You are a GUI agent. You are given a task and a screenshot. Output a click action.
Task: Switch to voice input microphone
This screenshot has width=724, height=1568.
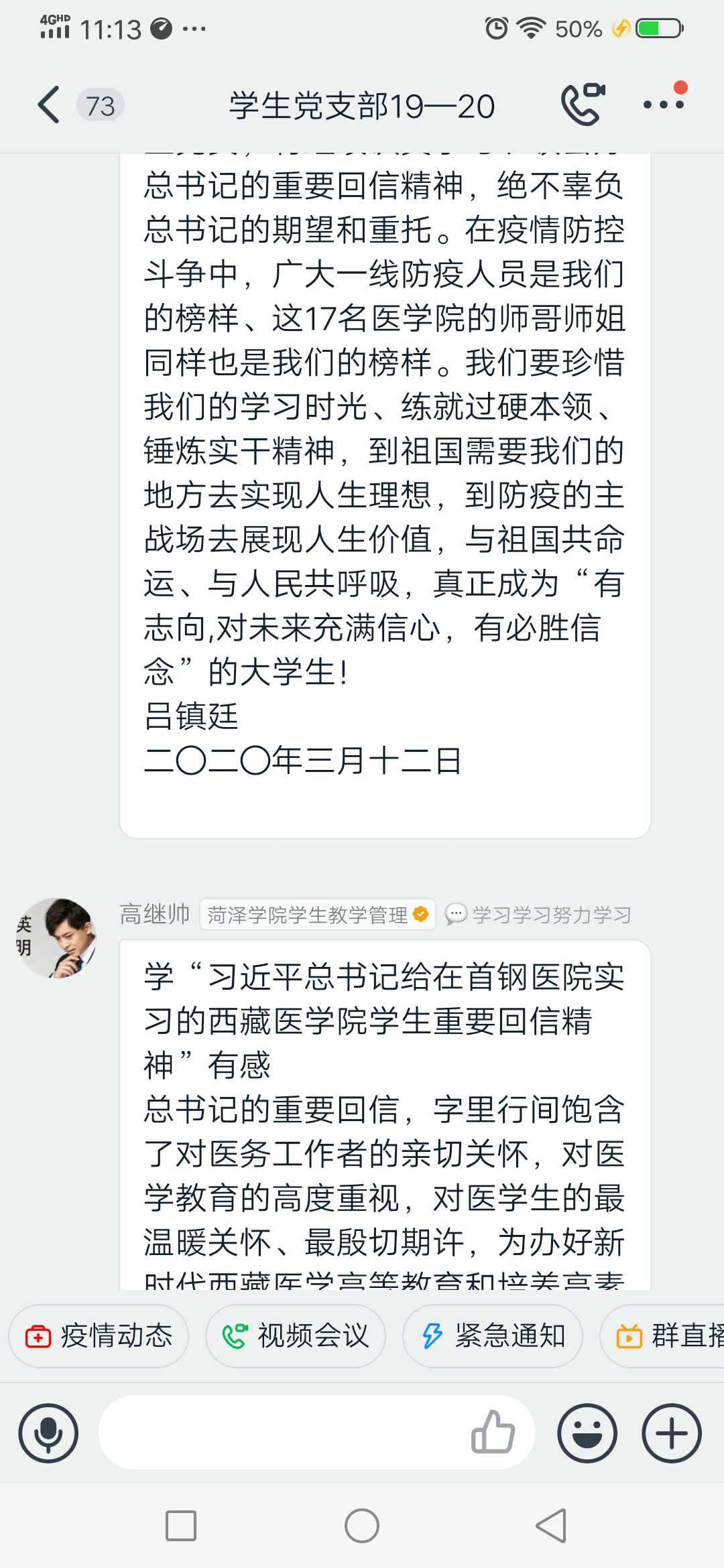(48, 1433)
